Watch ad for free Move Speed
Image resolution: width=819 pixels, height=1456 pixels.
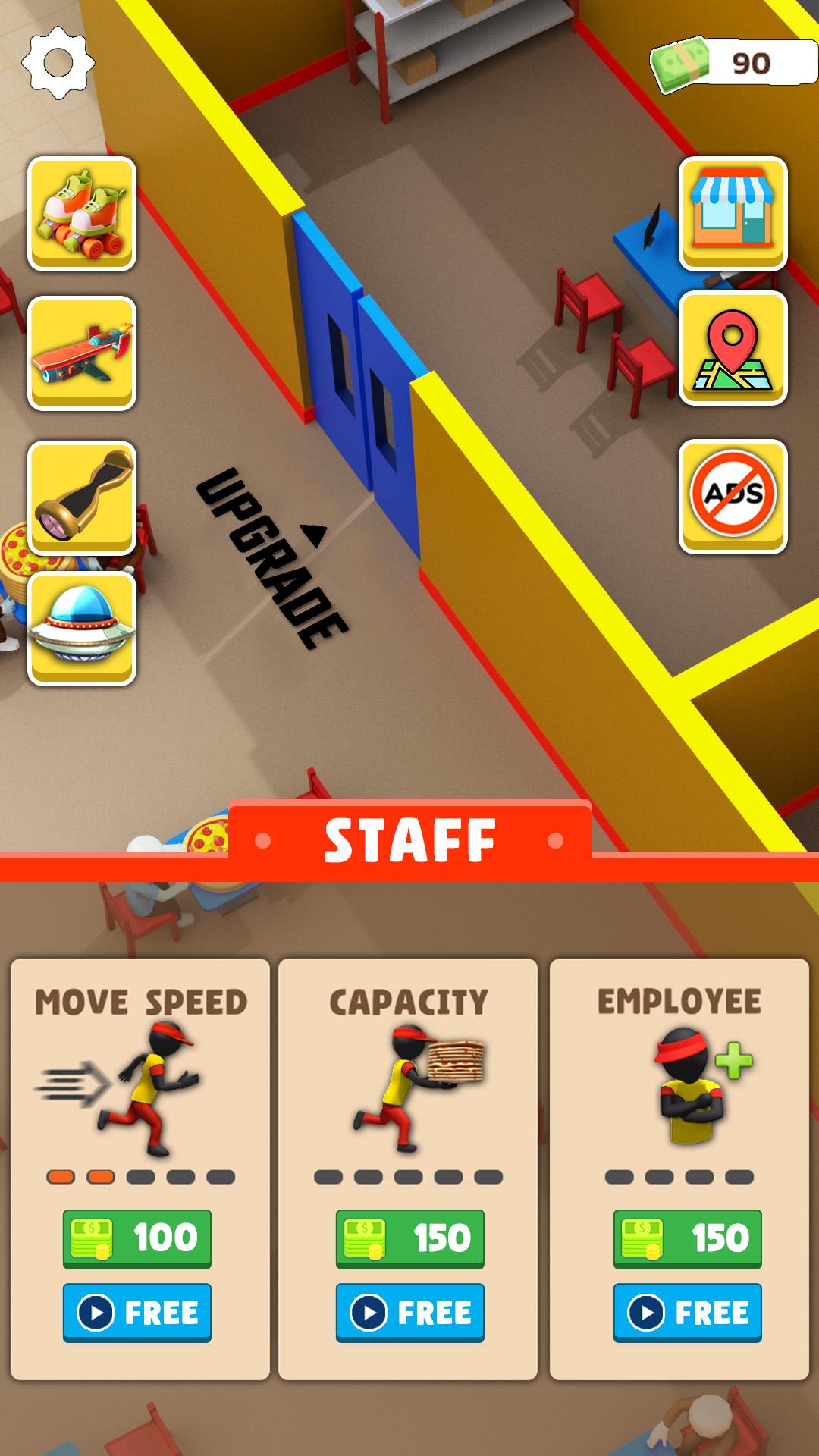136,1313
